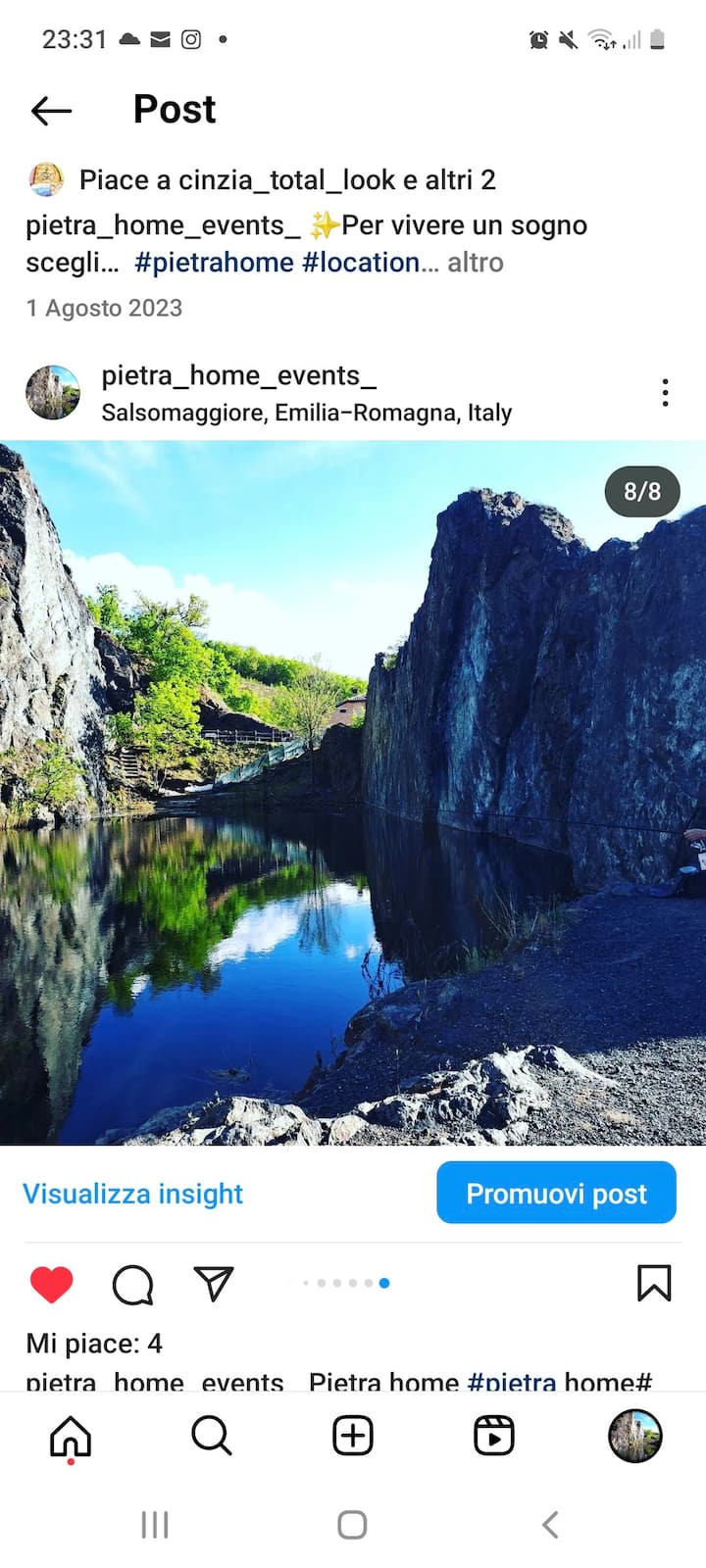Open the #location hashtag
706x1568 pixels.
(x=361, y=263)
